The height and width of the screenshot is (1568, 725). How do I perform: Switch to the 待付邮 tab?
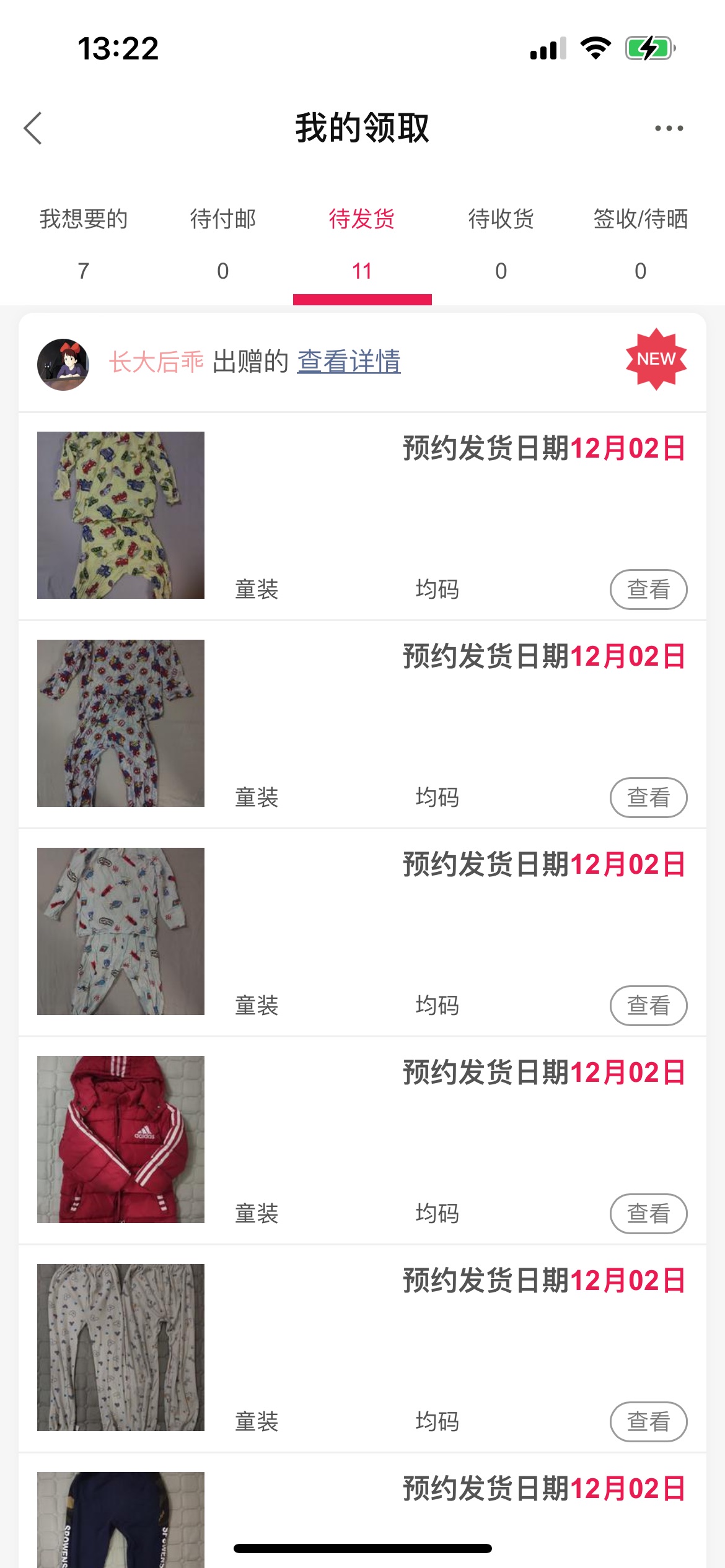[x=223, y=245]
